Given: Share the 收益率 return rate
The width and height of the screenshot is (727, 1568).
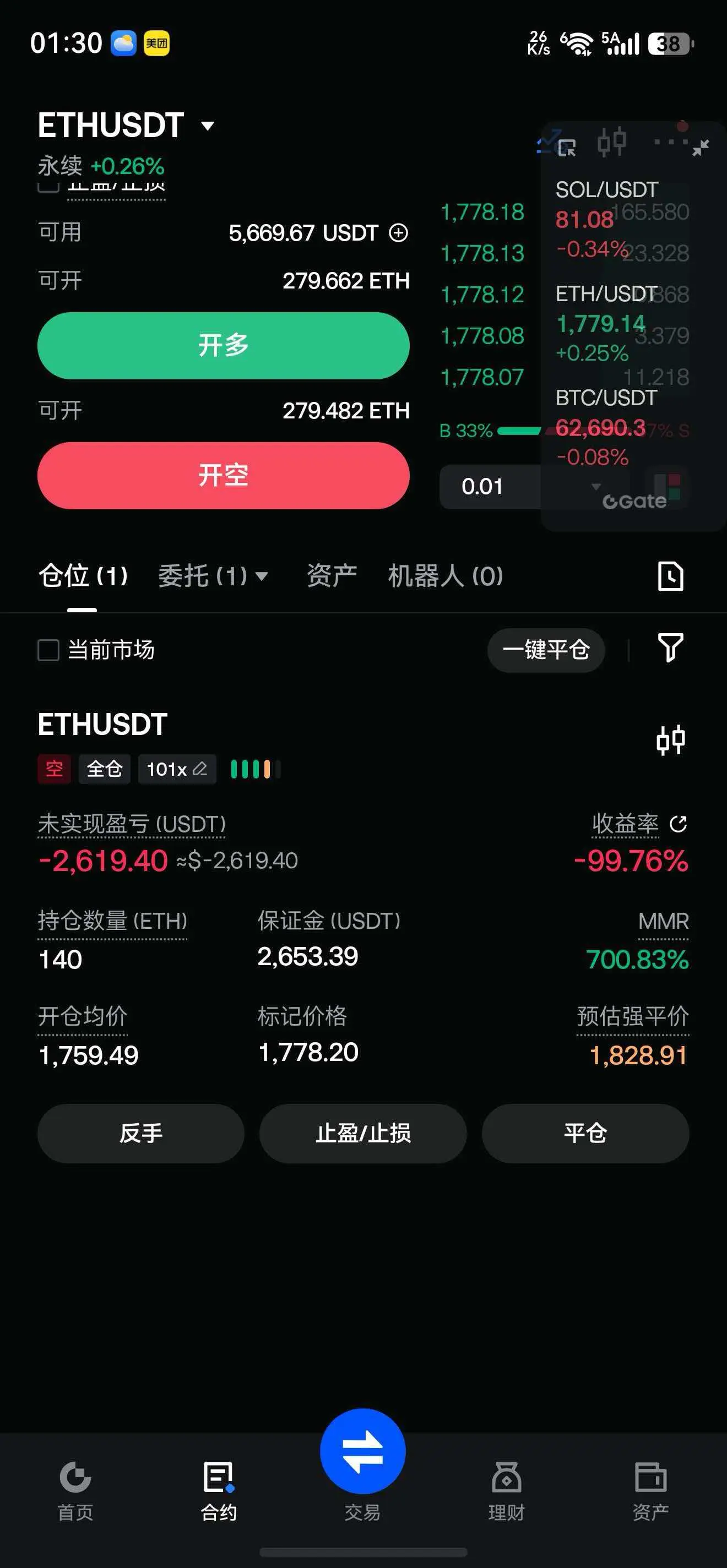Looking at the screenshot, I should pos(679,824).
